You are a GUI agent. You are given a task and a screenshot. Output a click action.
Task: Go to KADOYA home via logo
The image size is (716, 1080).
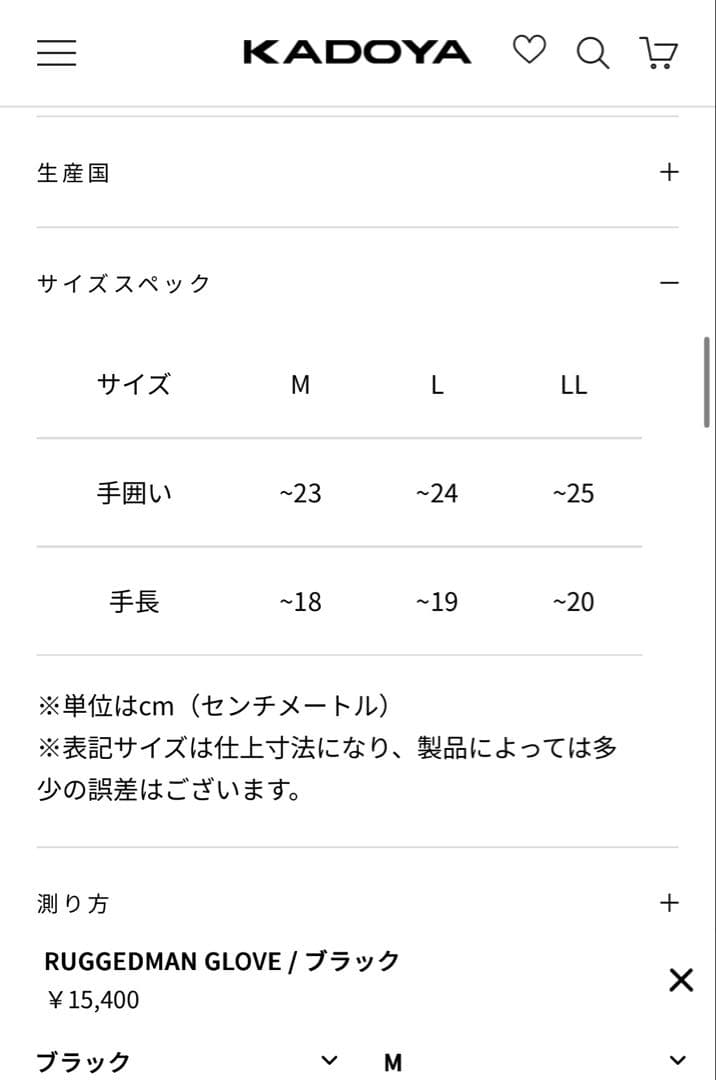pyautogui.click(x=357, y=52)
